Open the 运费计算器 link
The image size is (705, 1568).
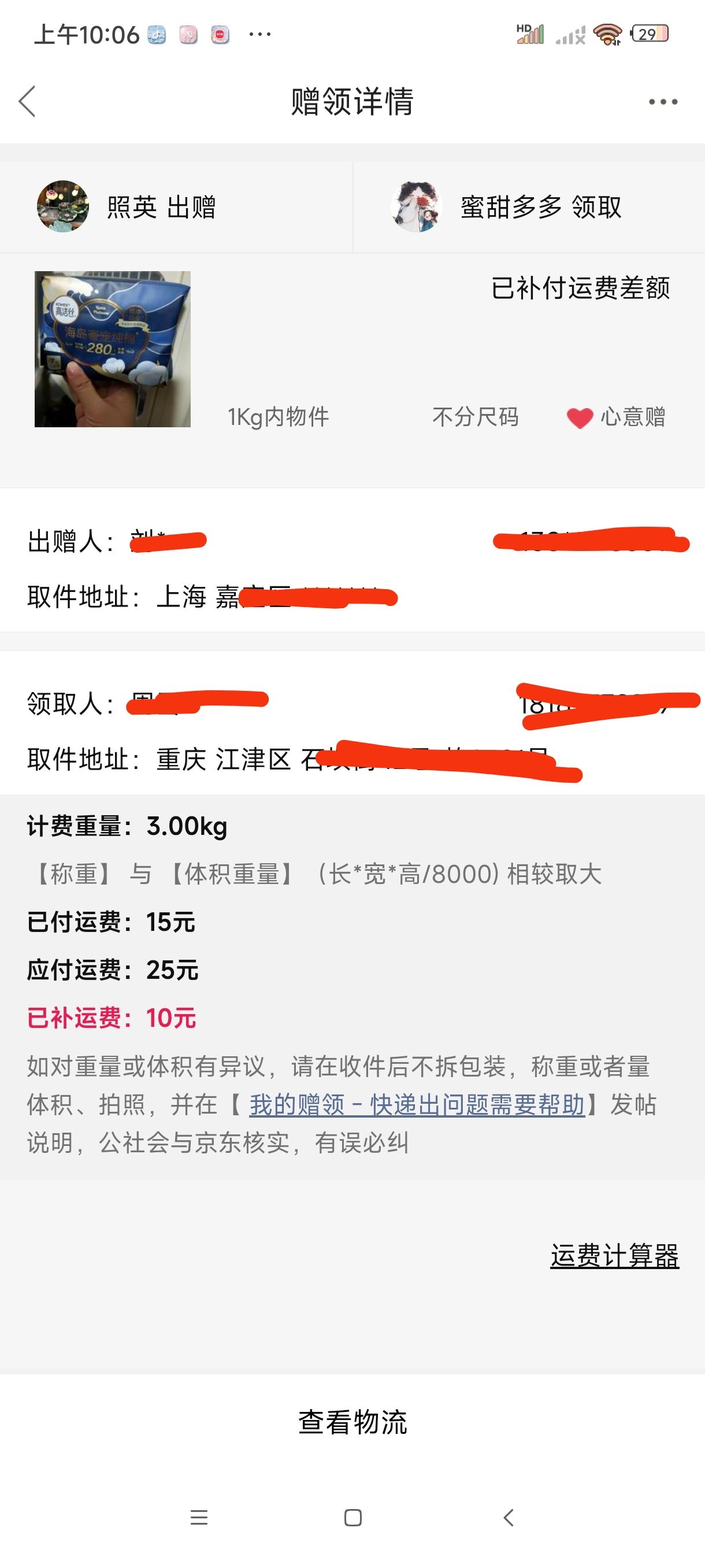pyautogui.click(x=614, y=1255)
